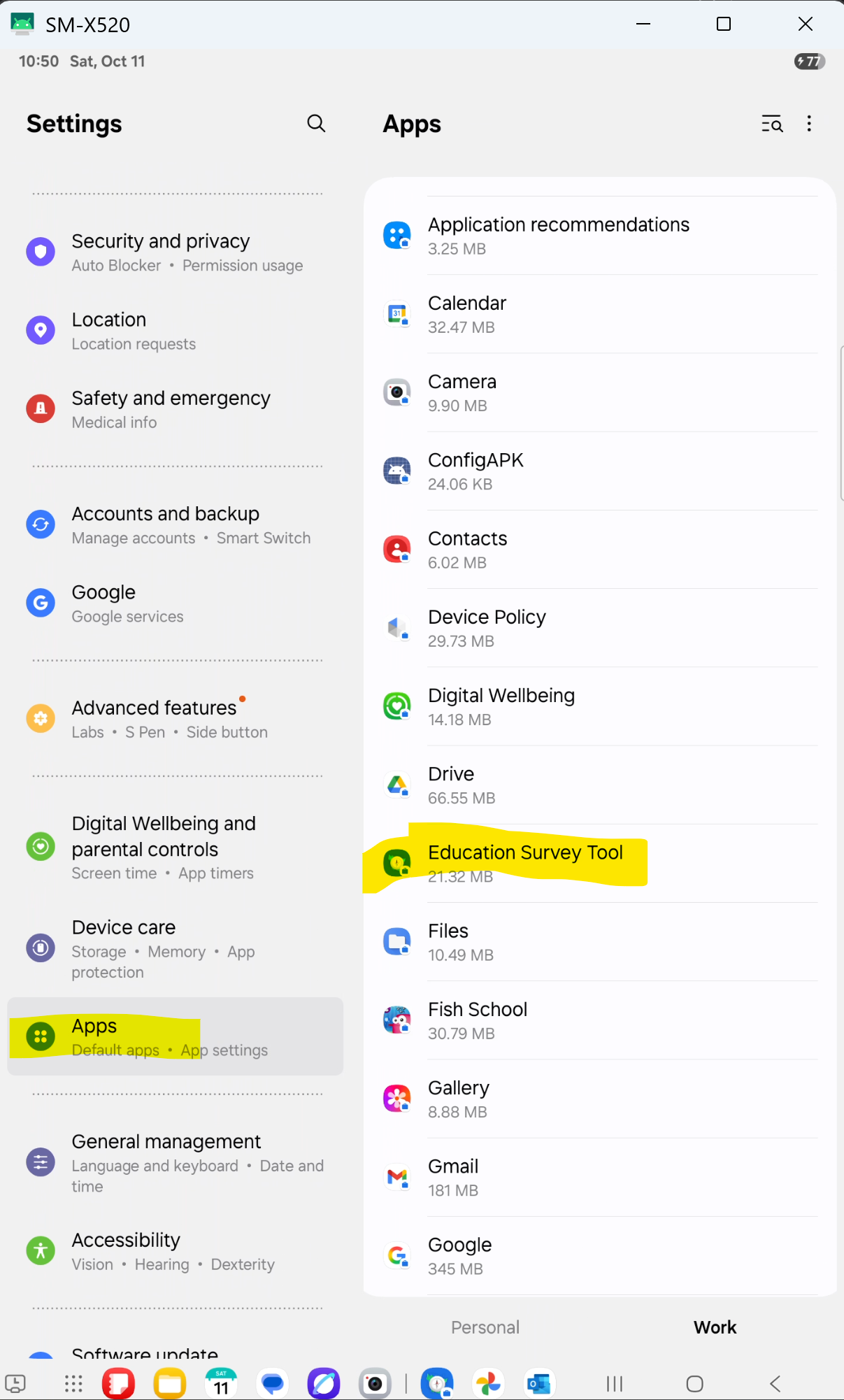Open Security and privacy settings
The image size is (844, 1400).
click(161, 252)
